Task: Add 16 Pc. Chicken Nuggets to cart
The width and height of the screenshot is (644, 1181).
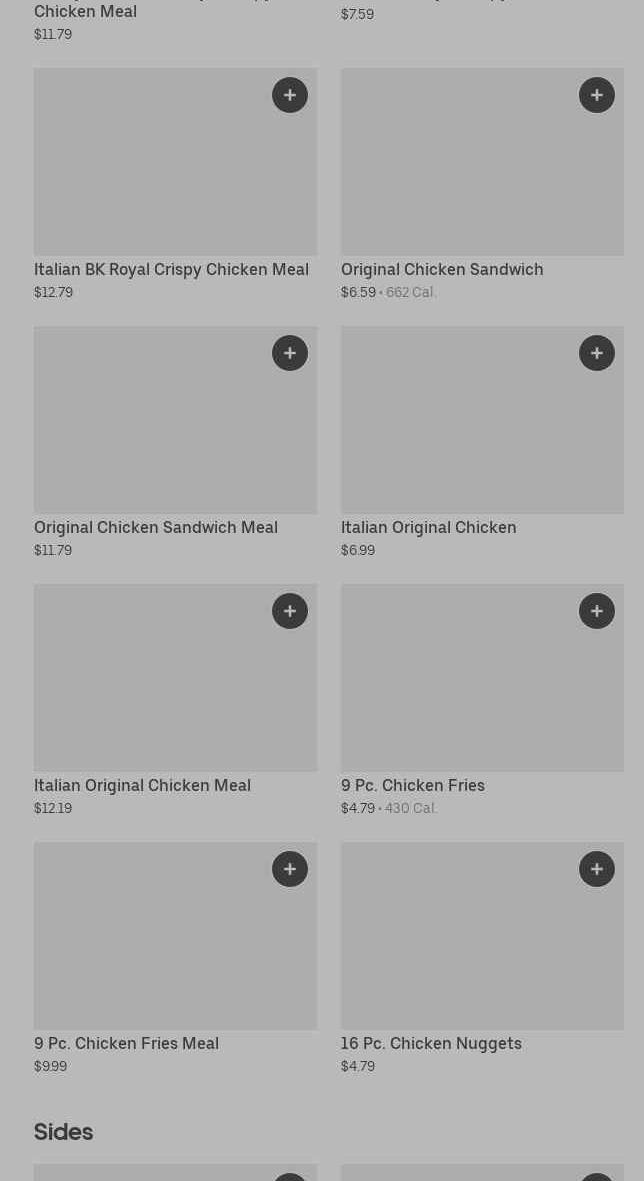Action: coord(597,869)
